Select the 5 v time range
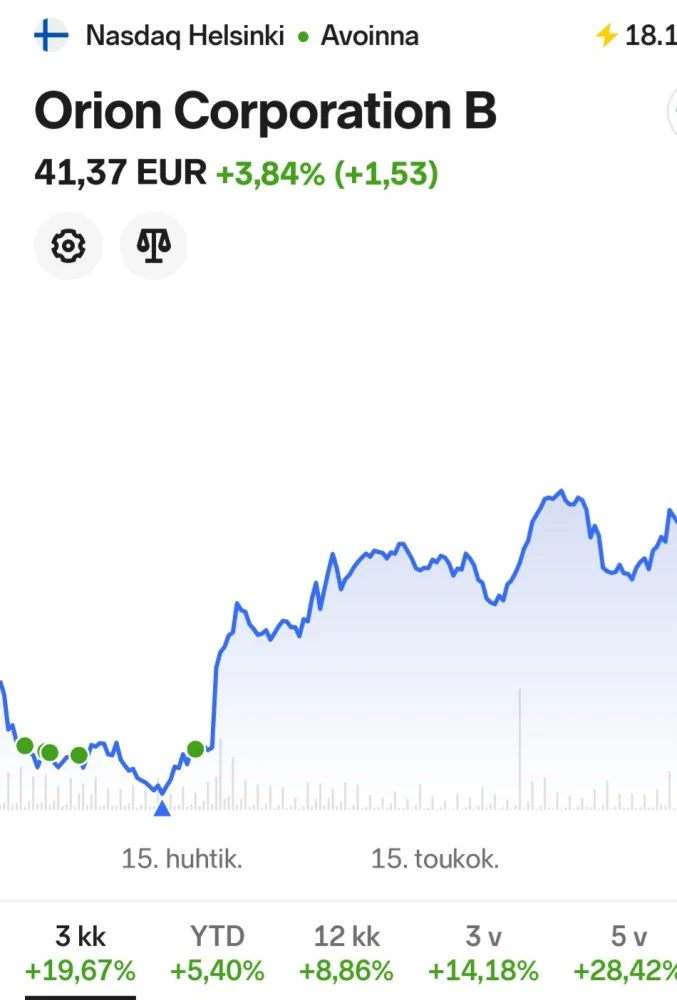The image size is (677, 1000). [x=627, y=953]
